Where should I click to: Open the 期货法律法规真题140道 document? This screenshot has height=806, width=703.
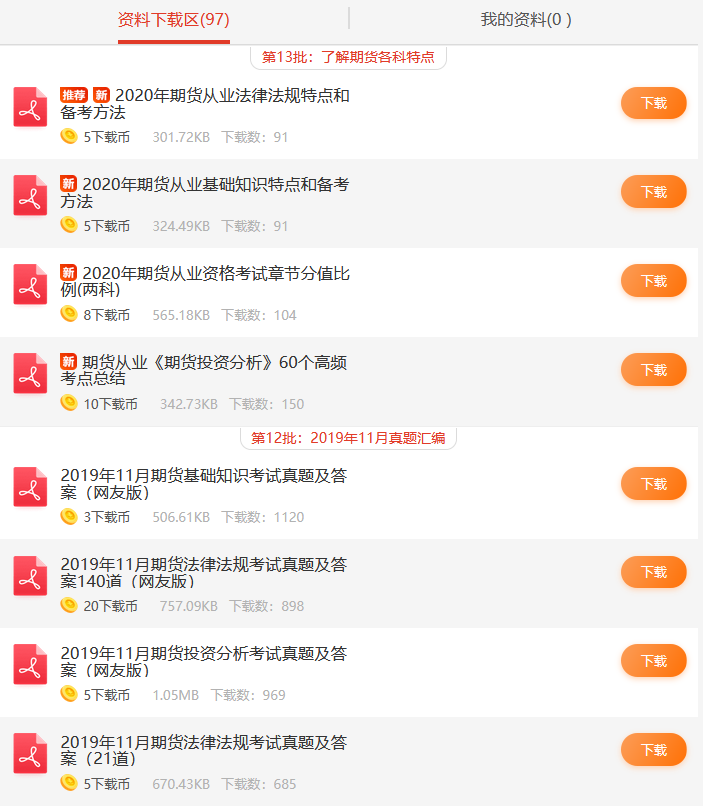pyautogui.click(x=204, y=573)
